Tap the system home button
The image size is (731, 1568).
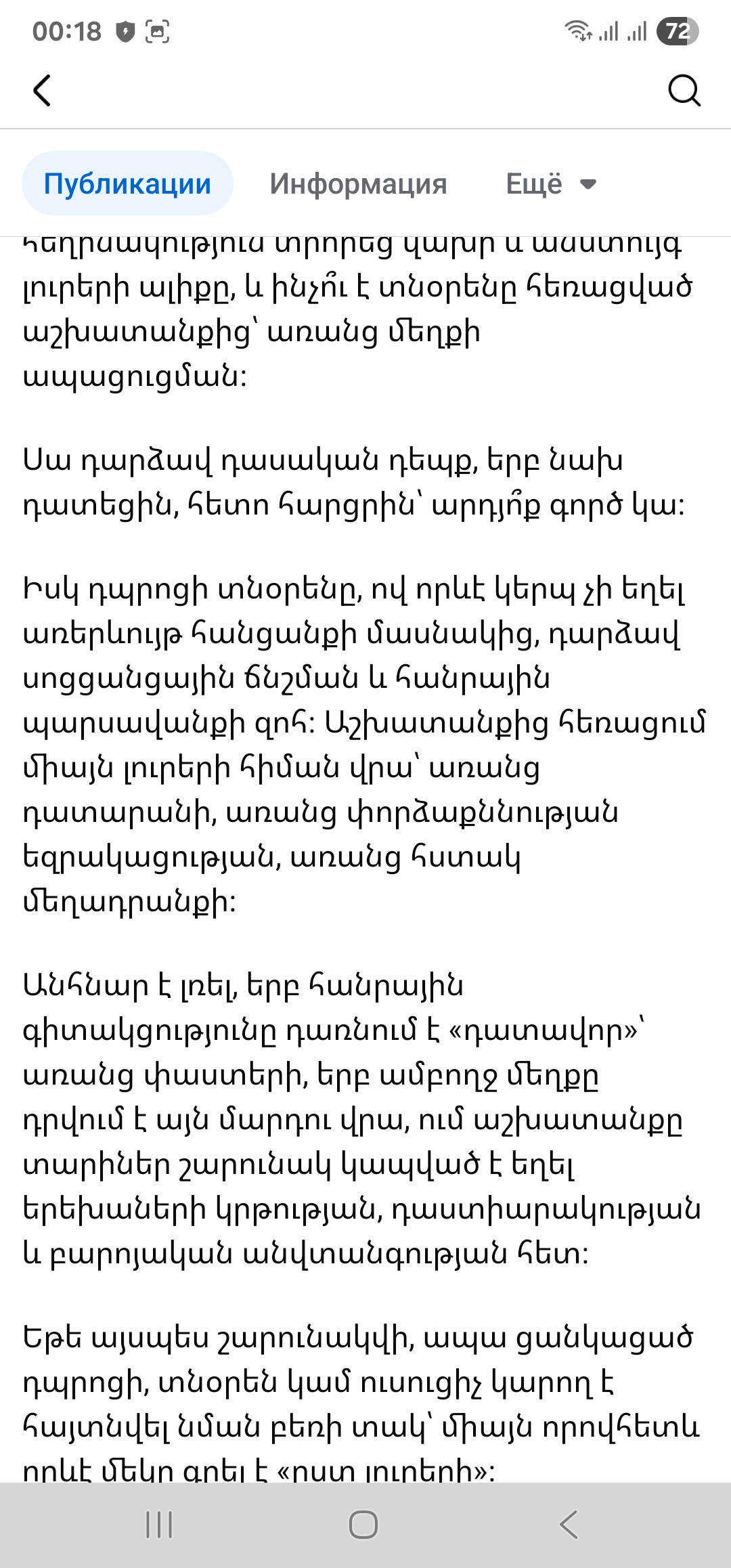pos(363,1525)
